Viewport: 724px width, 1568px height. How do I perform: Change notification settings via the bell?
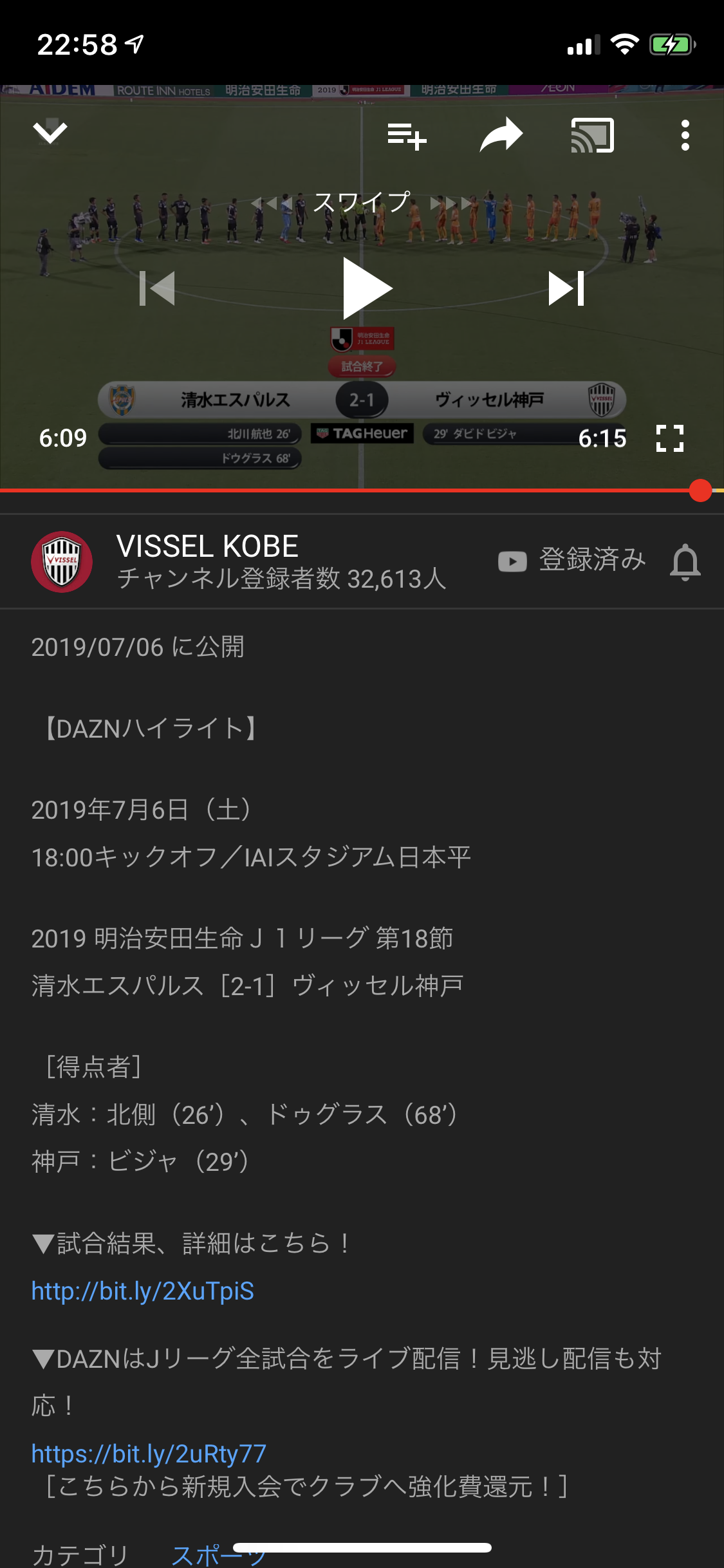(x=685, y=561)
